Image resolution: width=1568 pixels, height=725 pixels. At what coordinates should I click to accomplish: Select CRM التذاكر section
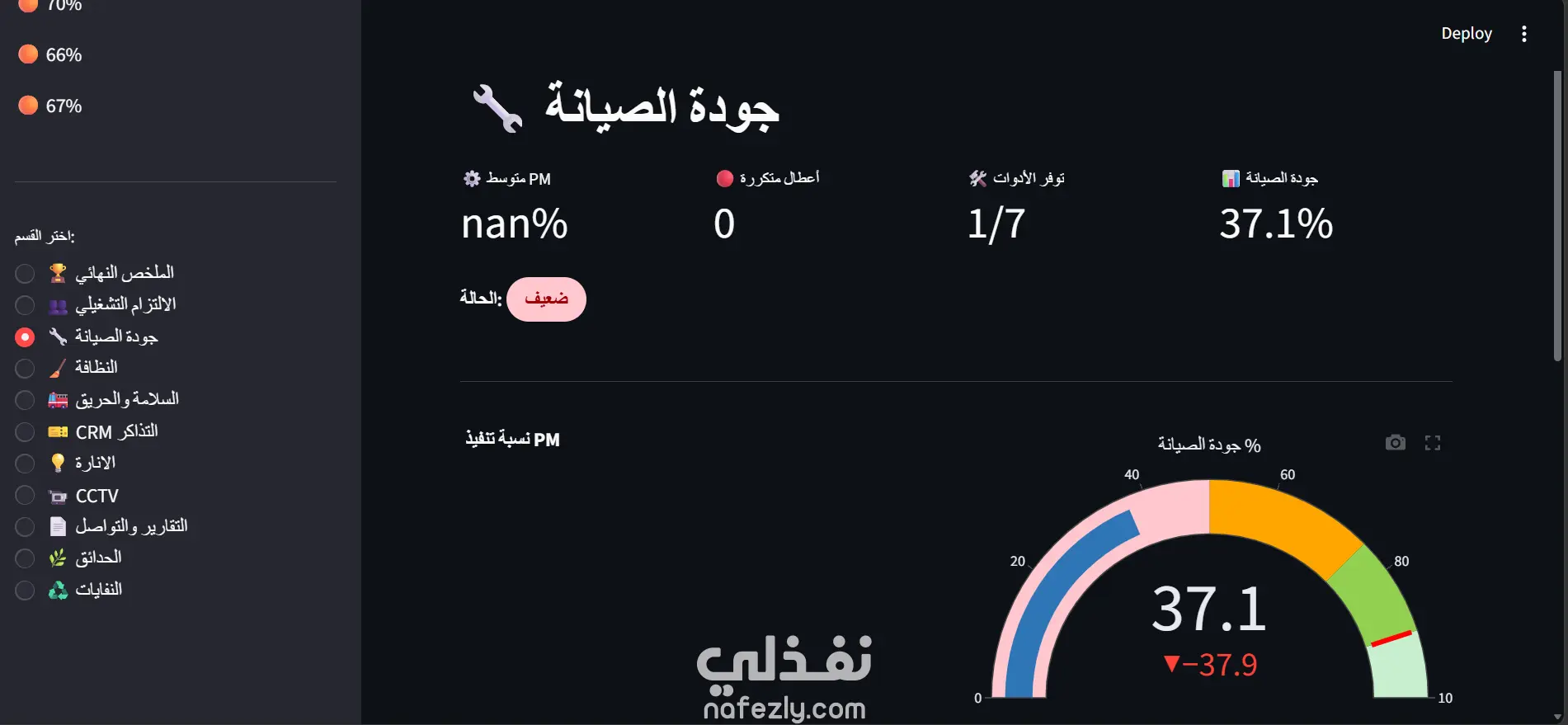26,432
